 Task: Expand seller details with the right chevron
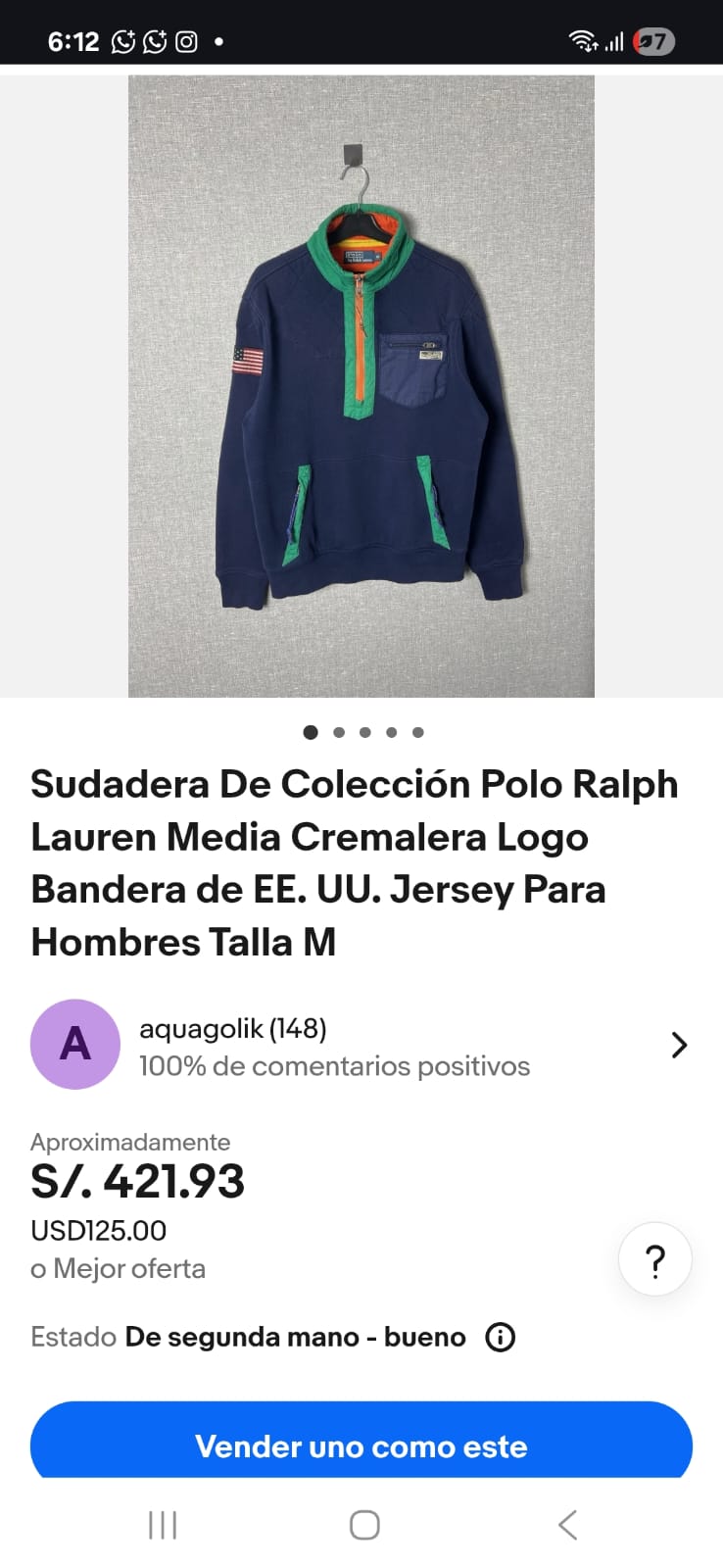pyautogui.click(x=679, y=1045)
